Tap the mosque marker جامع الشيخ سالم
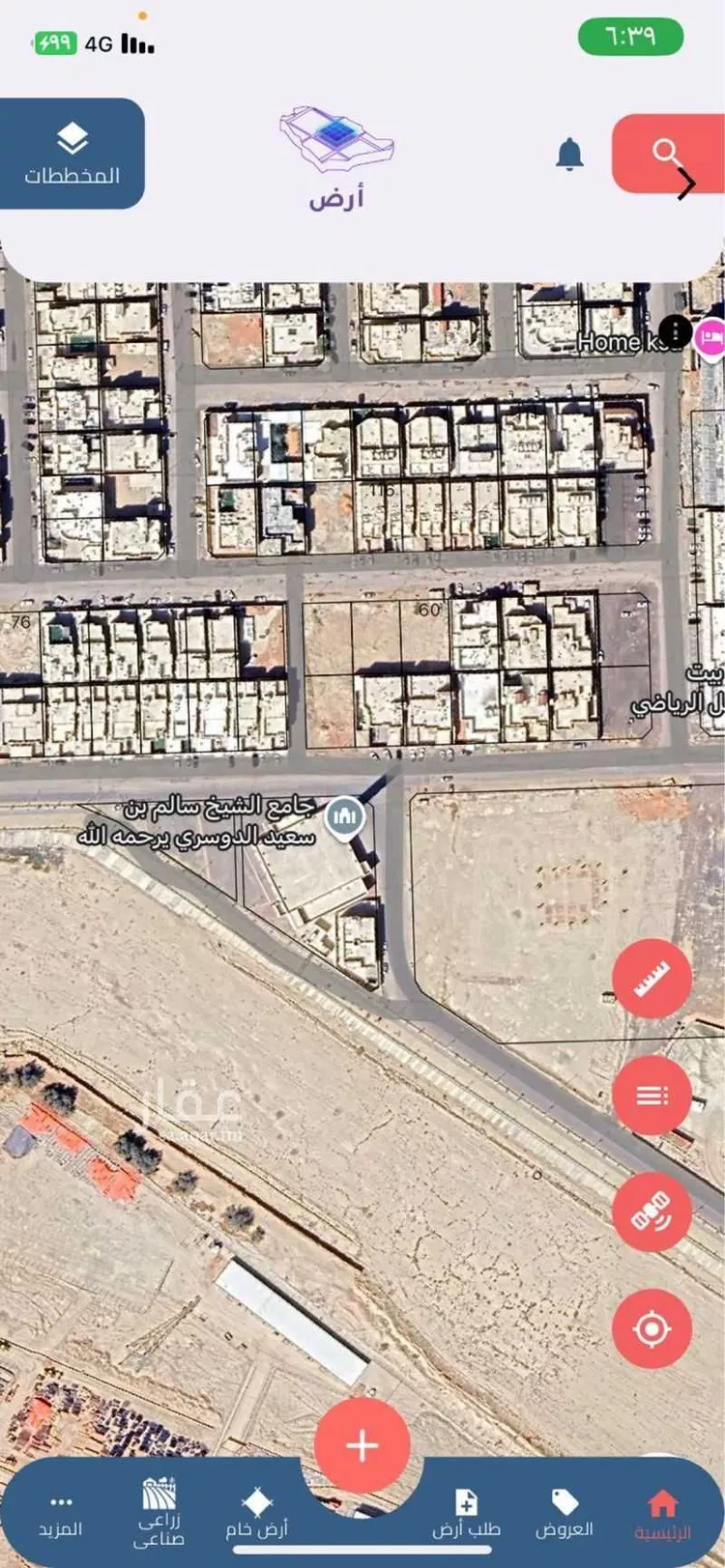Image resolution: width=725 pixels, height=1568 pixels. coord(344,817)
